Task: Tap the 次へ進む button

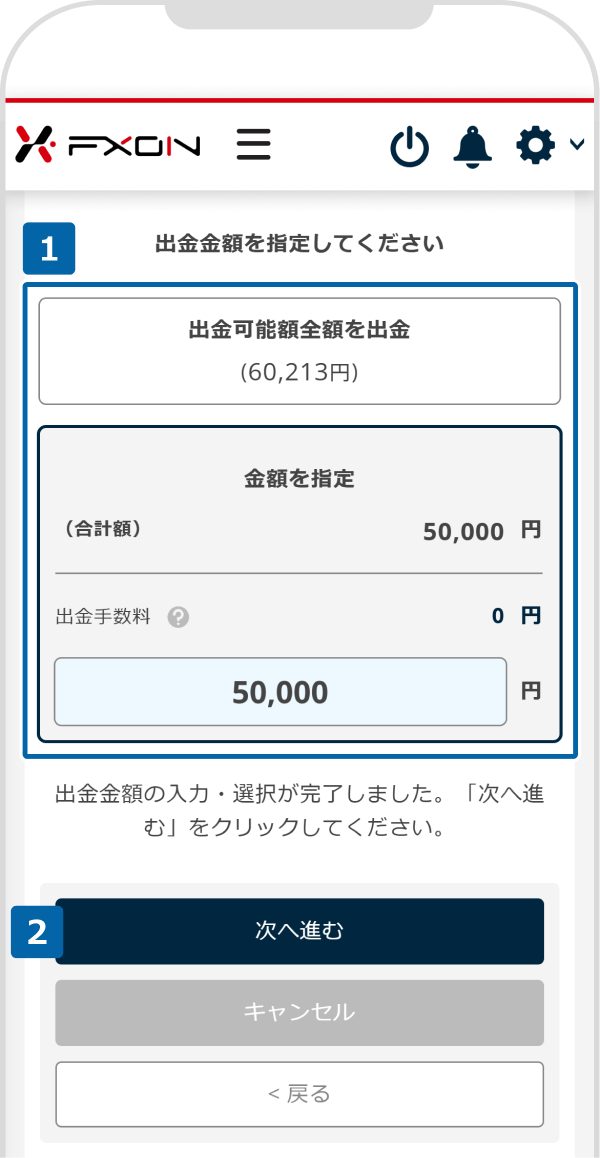Action: 299,931
